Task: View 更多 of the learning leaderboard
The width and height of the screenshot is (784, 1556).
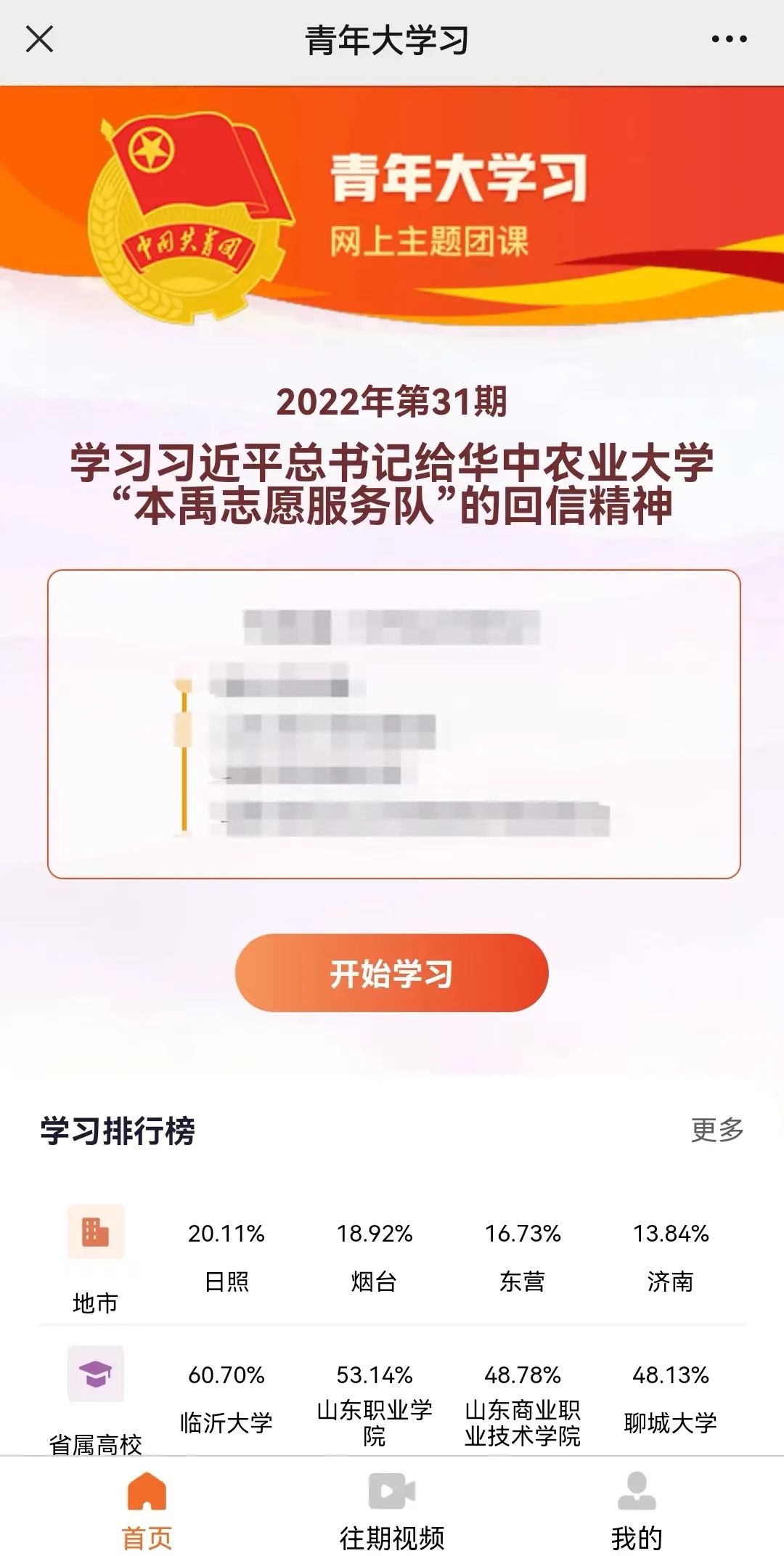Action: coord(717,1130)
